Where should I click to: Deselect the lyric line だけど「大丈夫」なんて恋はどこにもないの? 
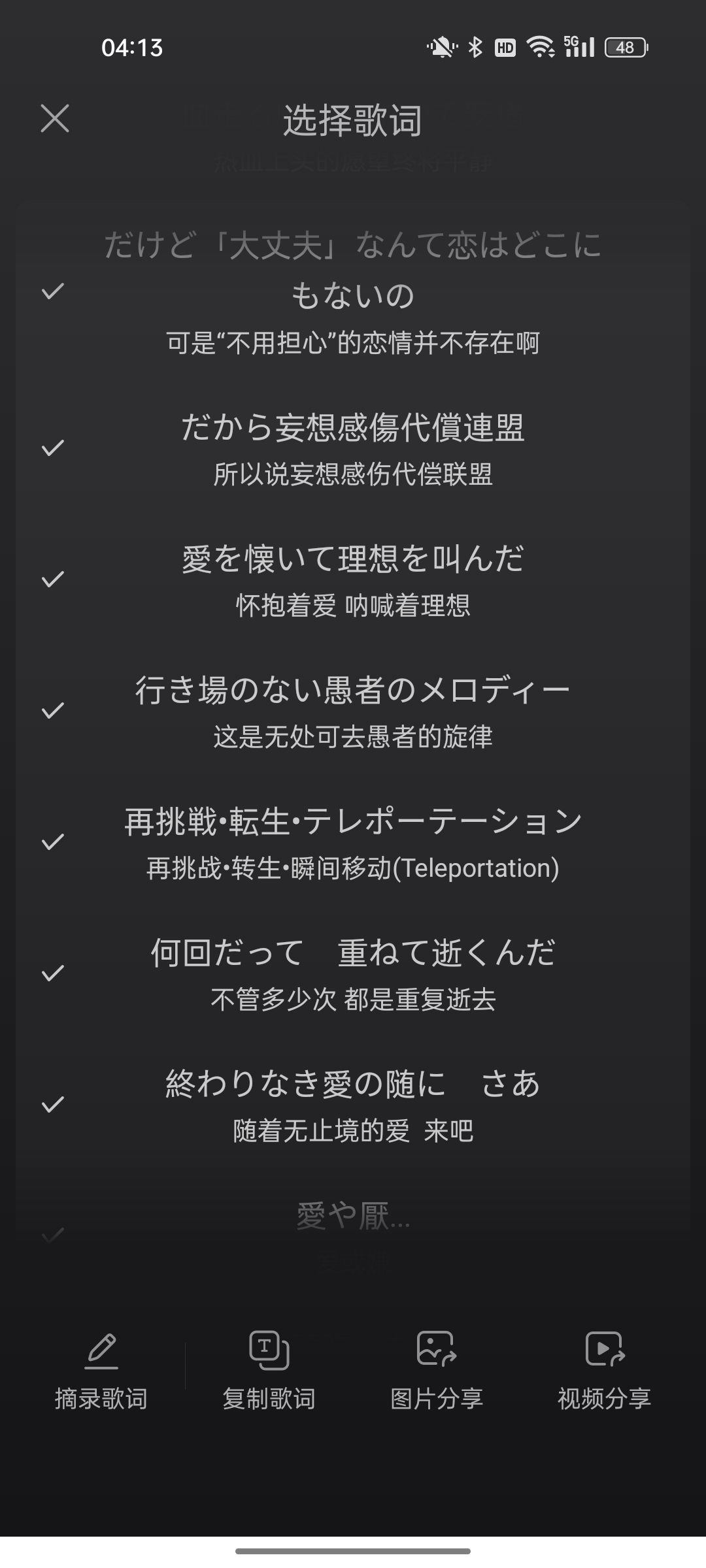[x=53, y=291]
